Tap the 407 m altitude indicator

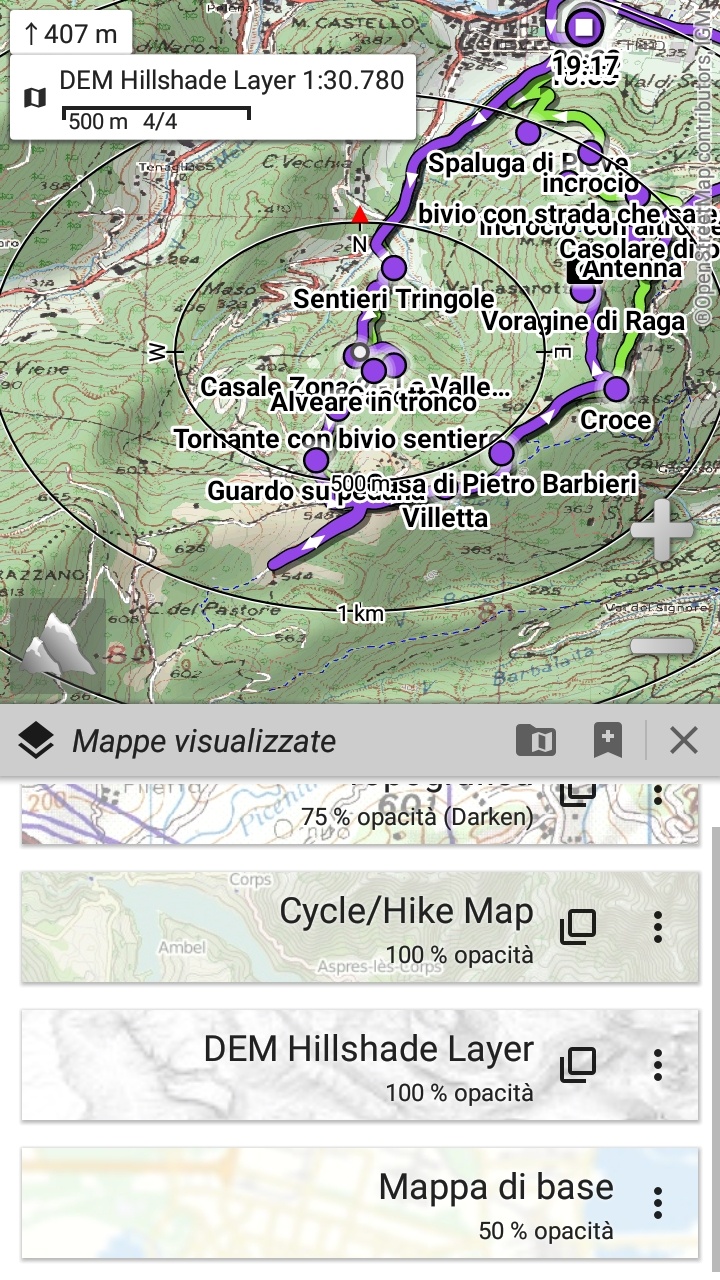[x=70, y=34]
